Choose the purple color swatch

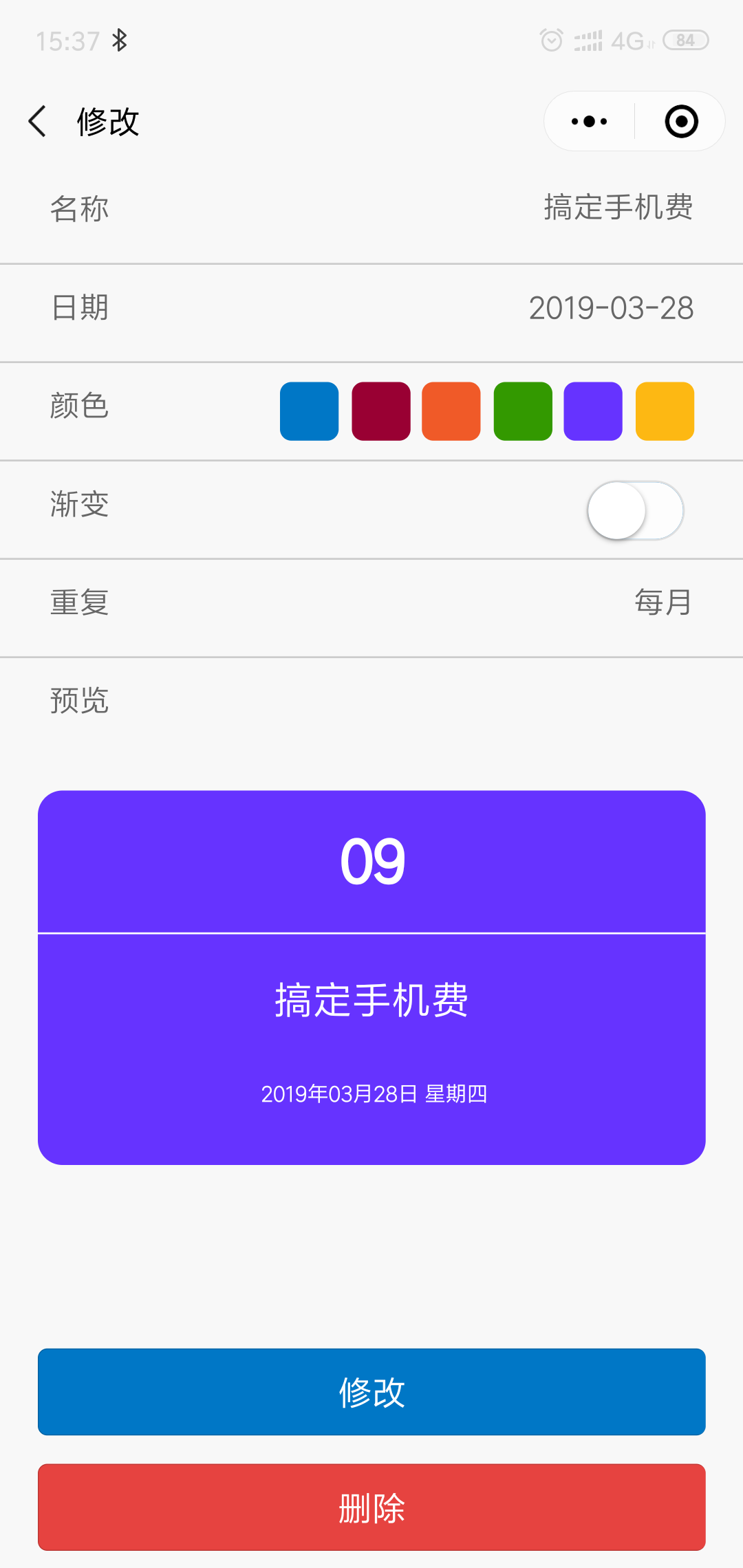[593, 411]
